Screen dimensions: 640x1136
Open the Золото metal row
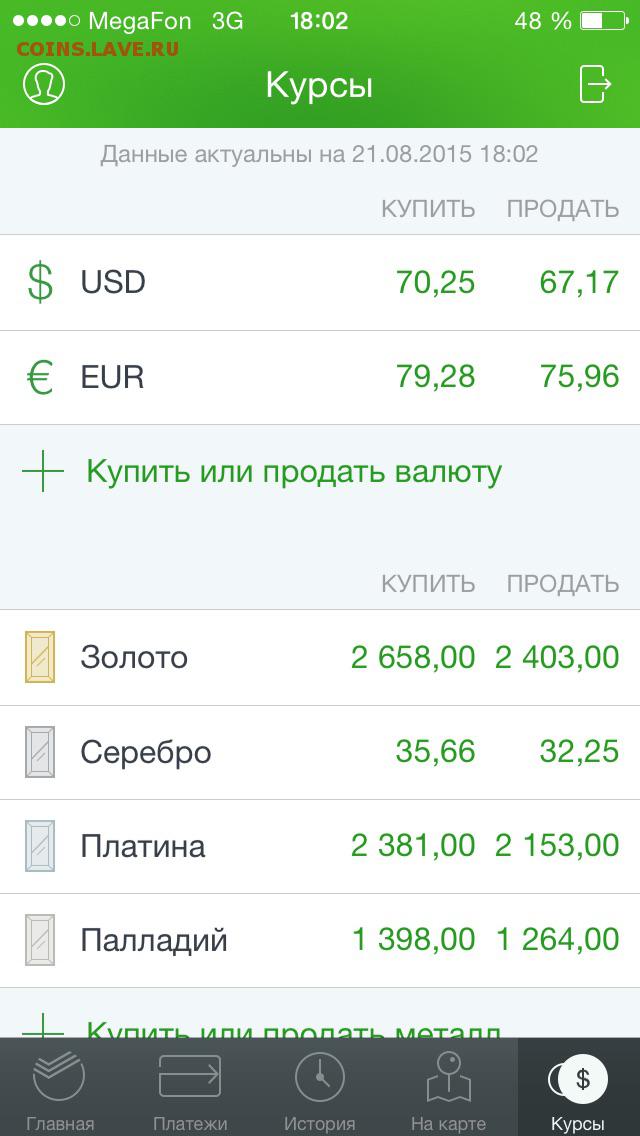pos(320,658)
